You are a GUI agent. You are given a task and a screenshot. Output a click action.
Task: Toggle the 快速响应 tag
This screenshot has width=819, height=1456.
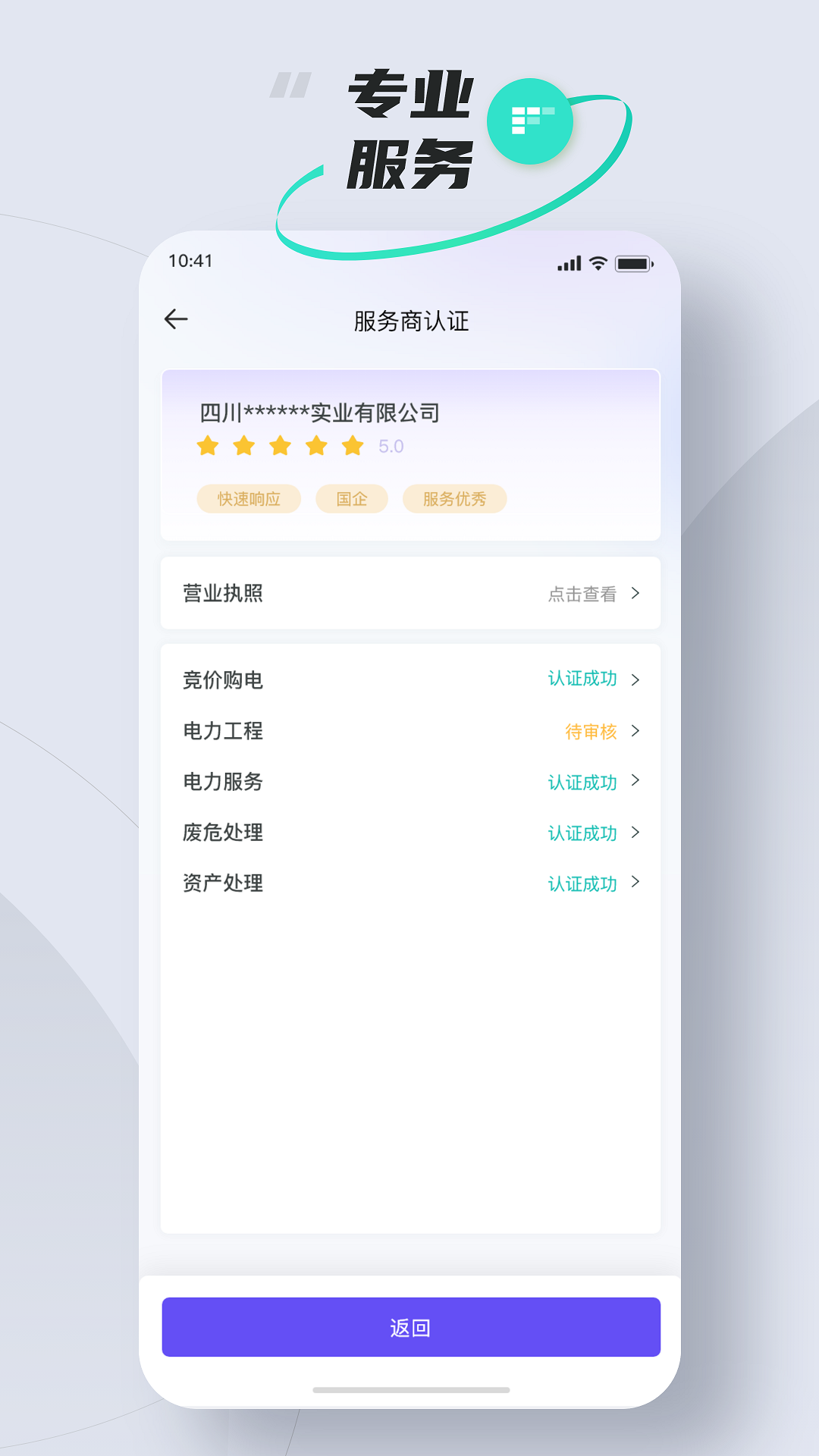pyautogui.click(x=248, y=498)
